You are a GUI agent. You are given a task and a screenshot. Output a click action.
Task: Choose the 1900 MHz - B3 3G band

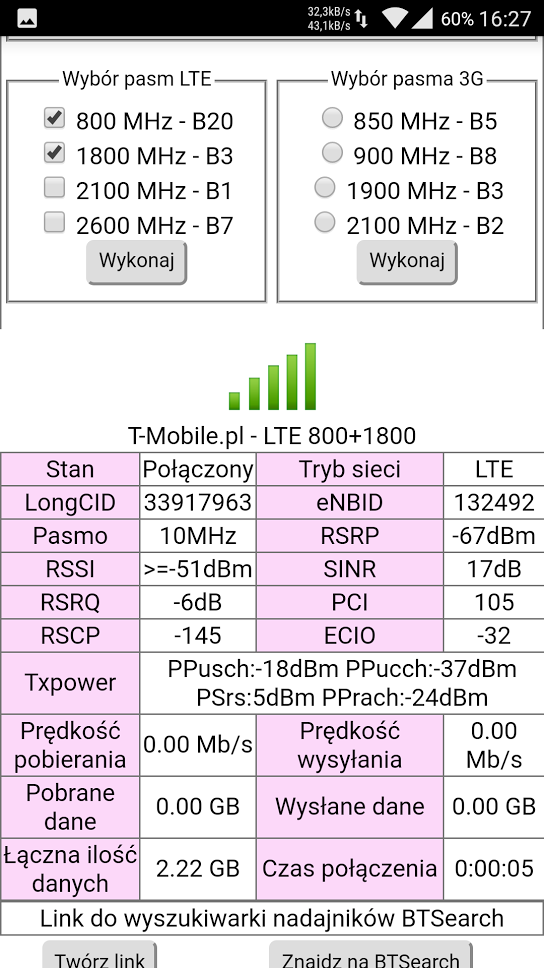pos(325,187)
